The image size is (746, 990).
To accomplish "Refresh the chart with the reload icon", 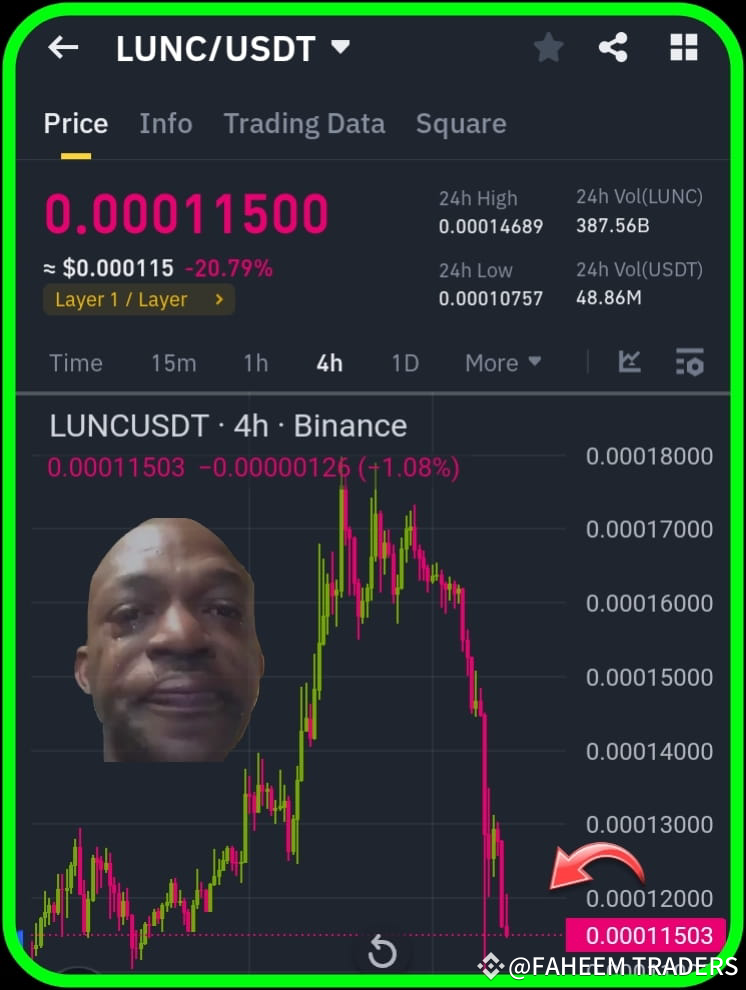I will pos(383,953).
